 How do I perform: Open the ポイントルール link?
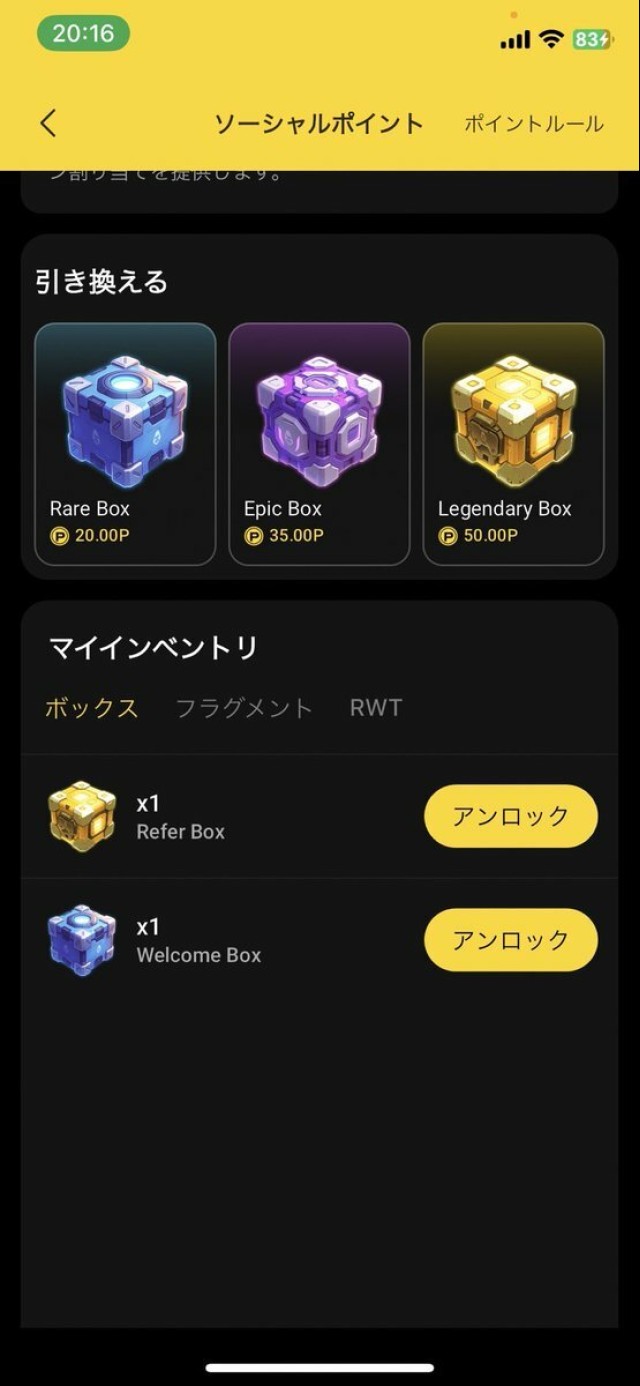[x=533, y=124]
